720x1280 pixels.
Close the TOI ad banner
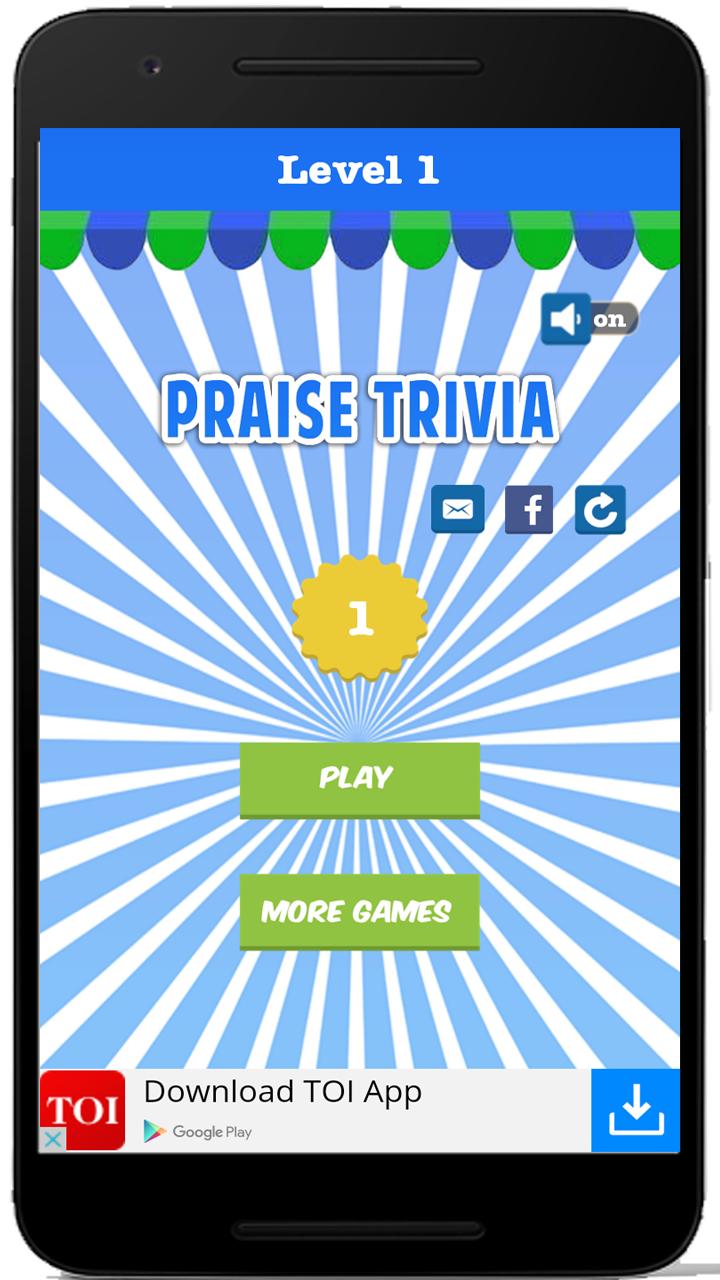(x=52, y=1140)
